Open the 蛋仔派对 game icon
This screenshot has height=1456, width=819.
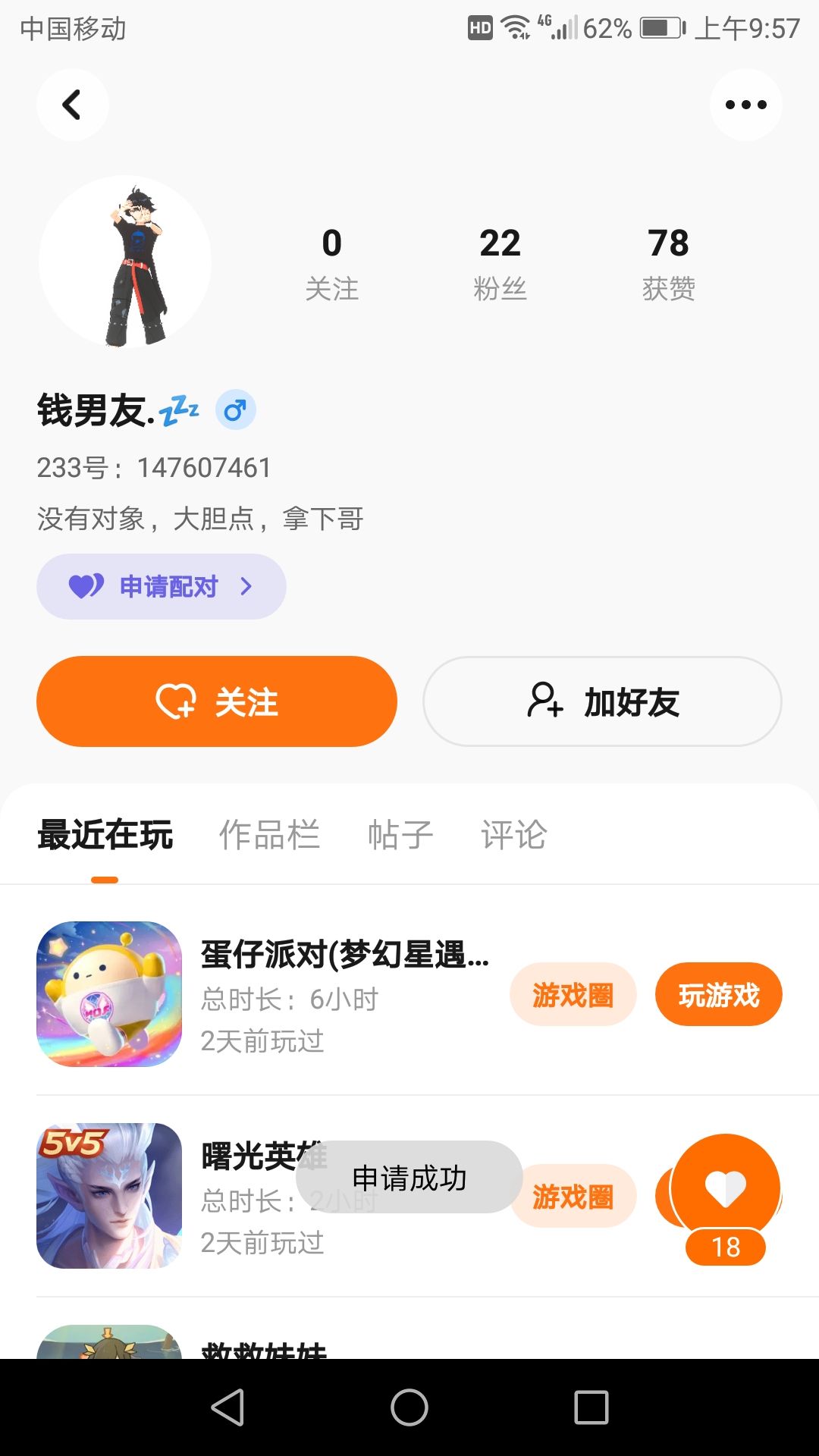point(109,994)
